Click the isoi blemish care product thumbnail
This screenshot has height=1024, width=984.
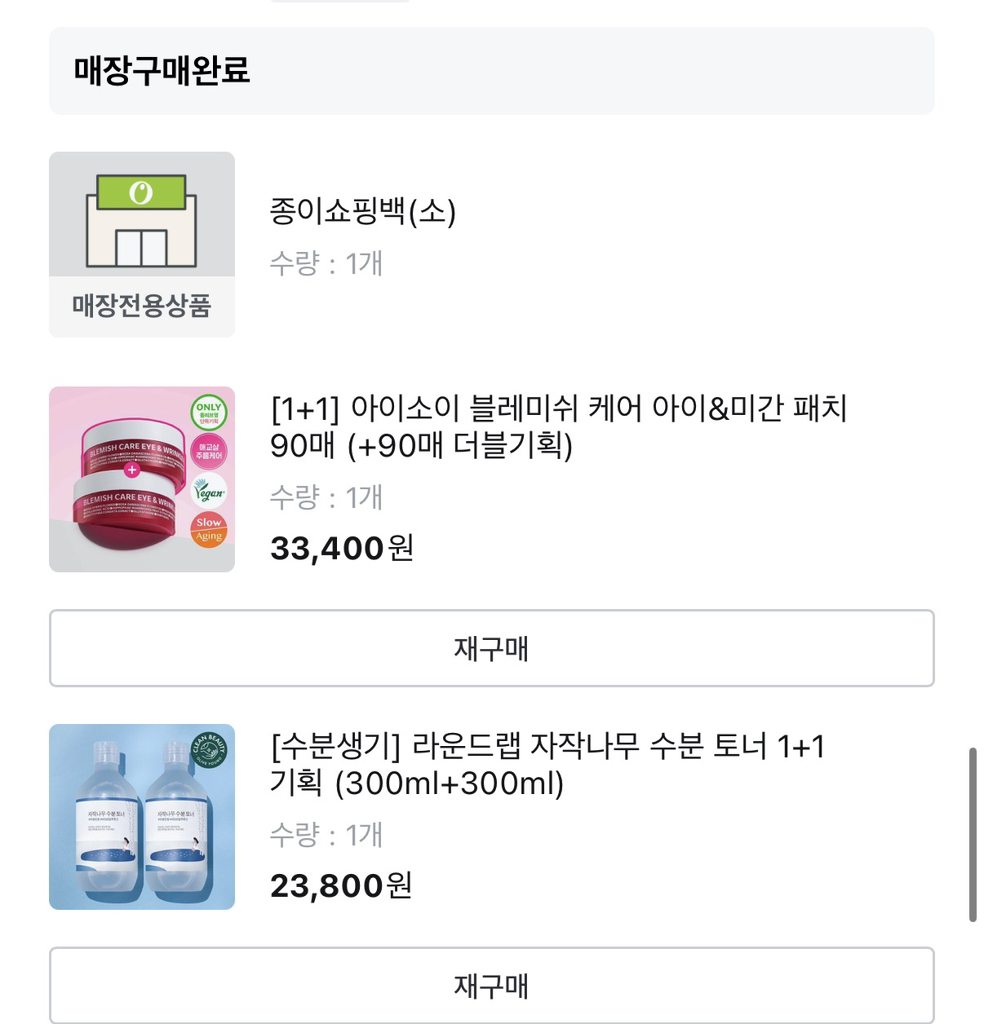[141, 479]
